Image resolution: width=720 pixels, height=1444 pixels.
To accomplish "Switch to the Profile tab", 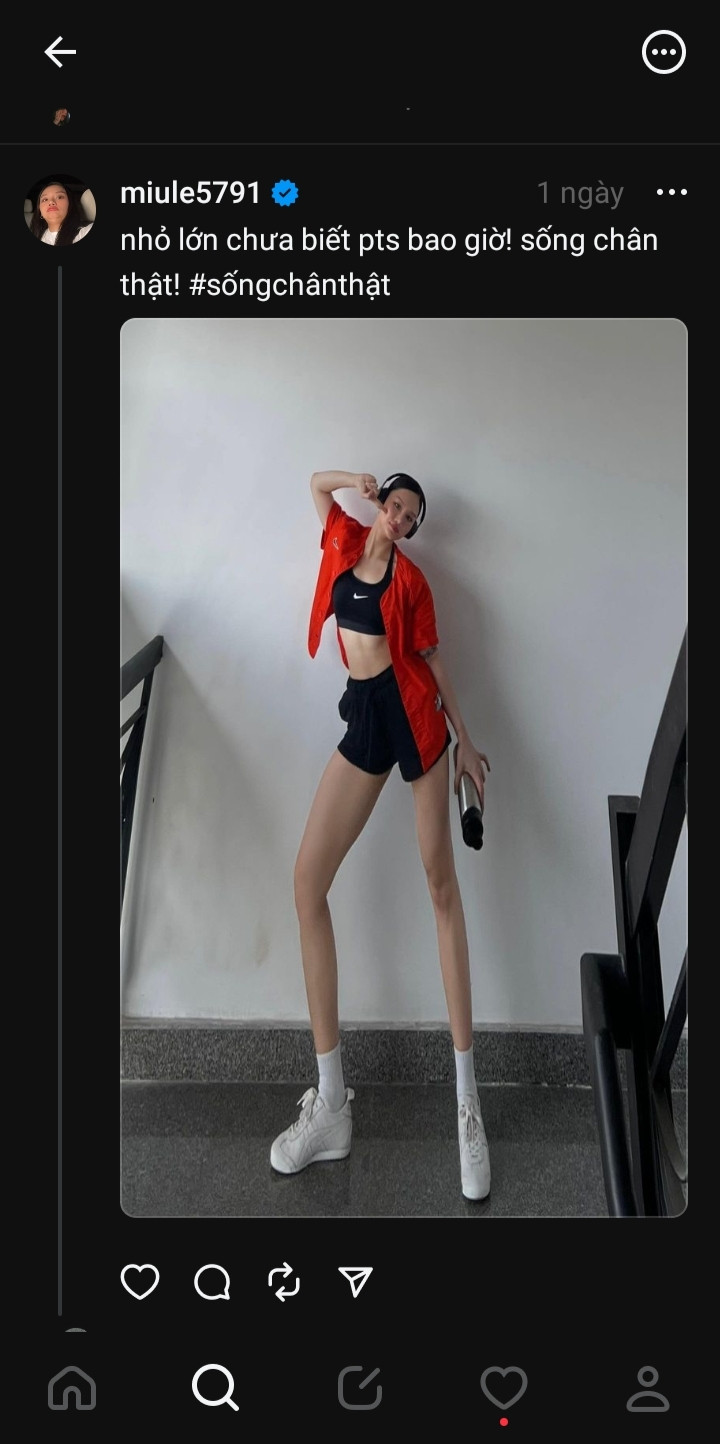I will 647,1388.
